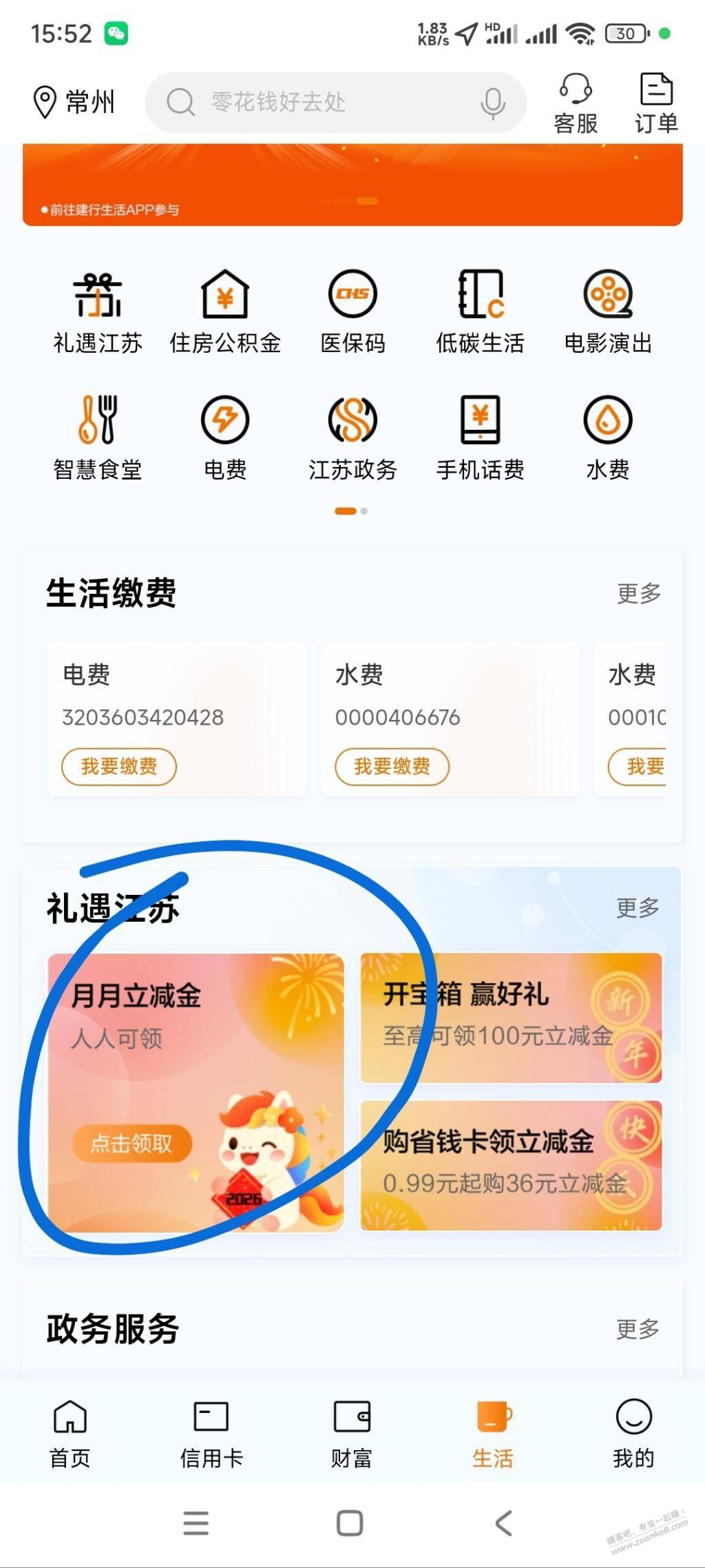Image resolution: width=705 pixels, height=1568 pixels.
Task: Tap the 零花钱好去处 search box
Action: point(317,103)
